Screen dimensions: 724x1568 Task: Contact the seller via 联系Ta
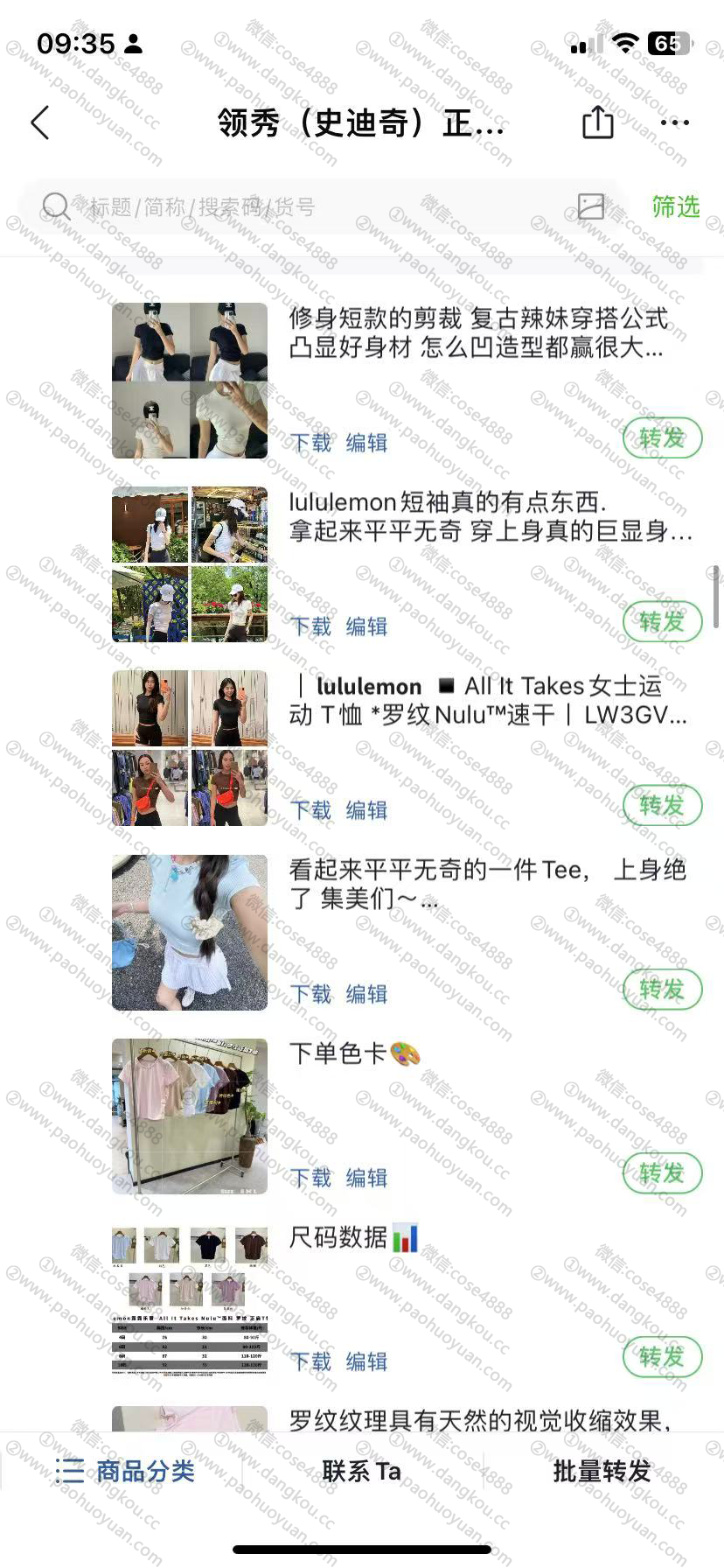click(361, 1471)
